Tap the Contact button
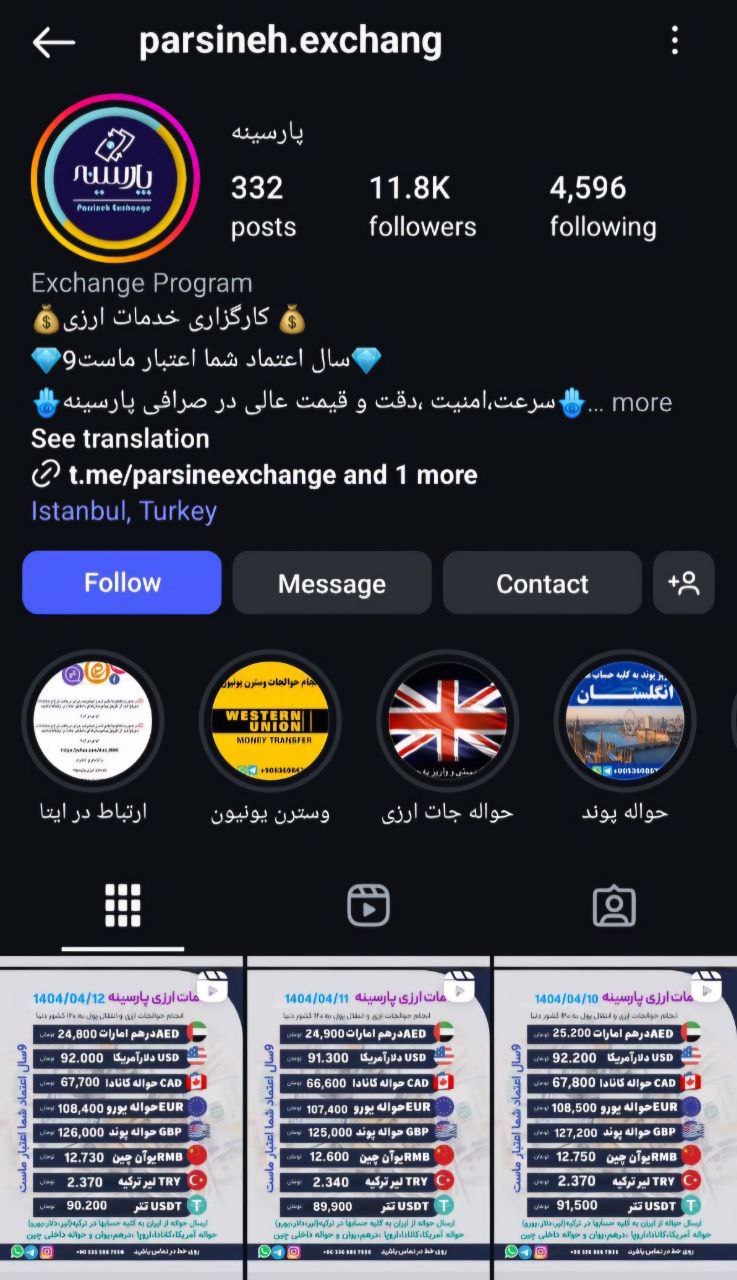 tap(542, 583)
